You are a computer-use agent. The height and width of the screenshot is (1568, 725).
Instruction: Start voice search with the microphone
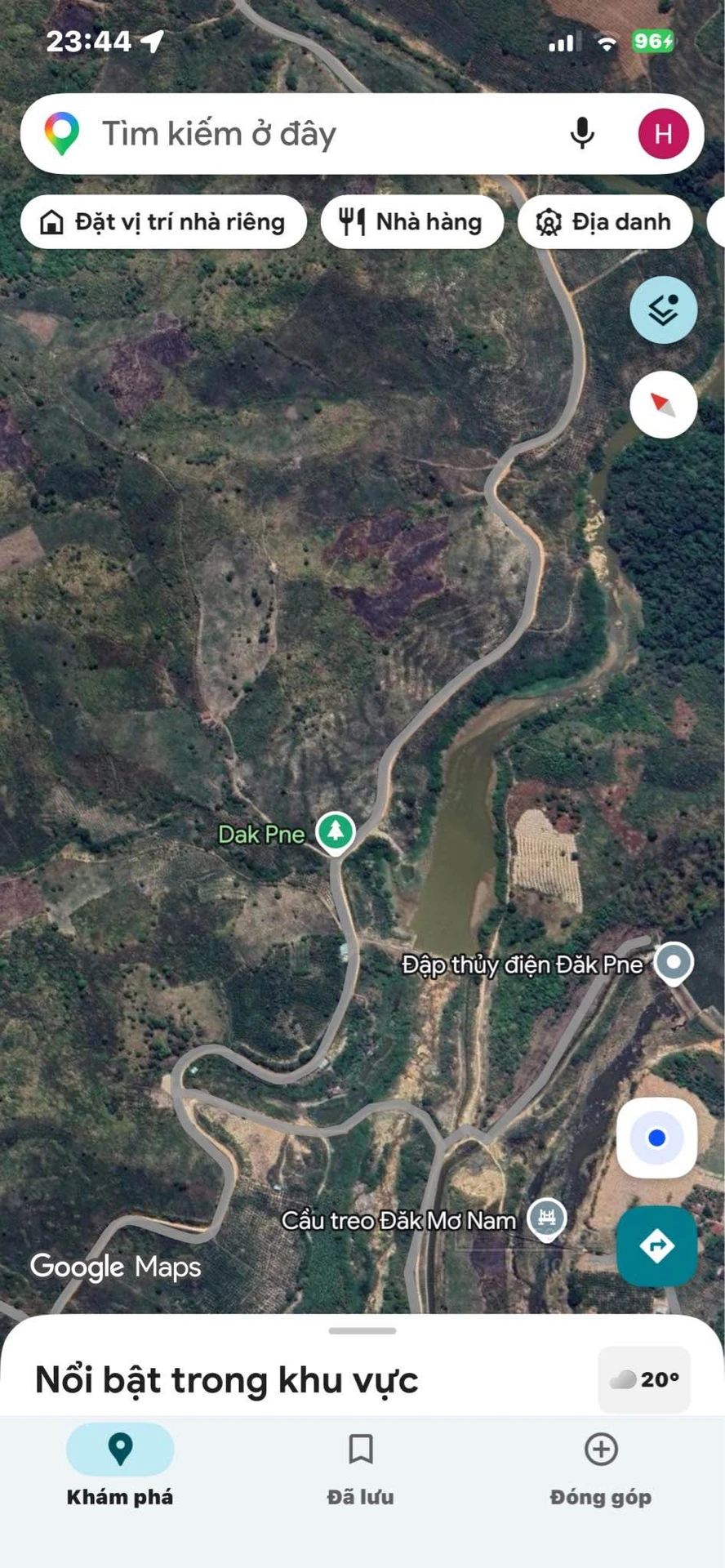pos(582,133)
